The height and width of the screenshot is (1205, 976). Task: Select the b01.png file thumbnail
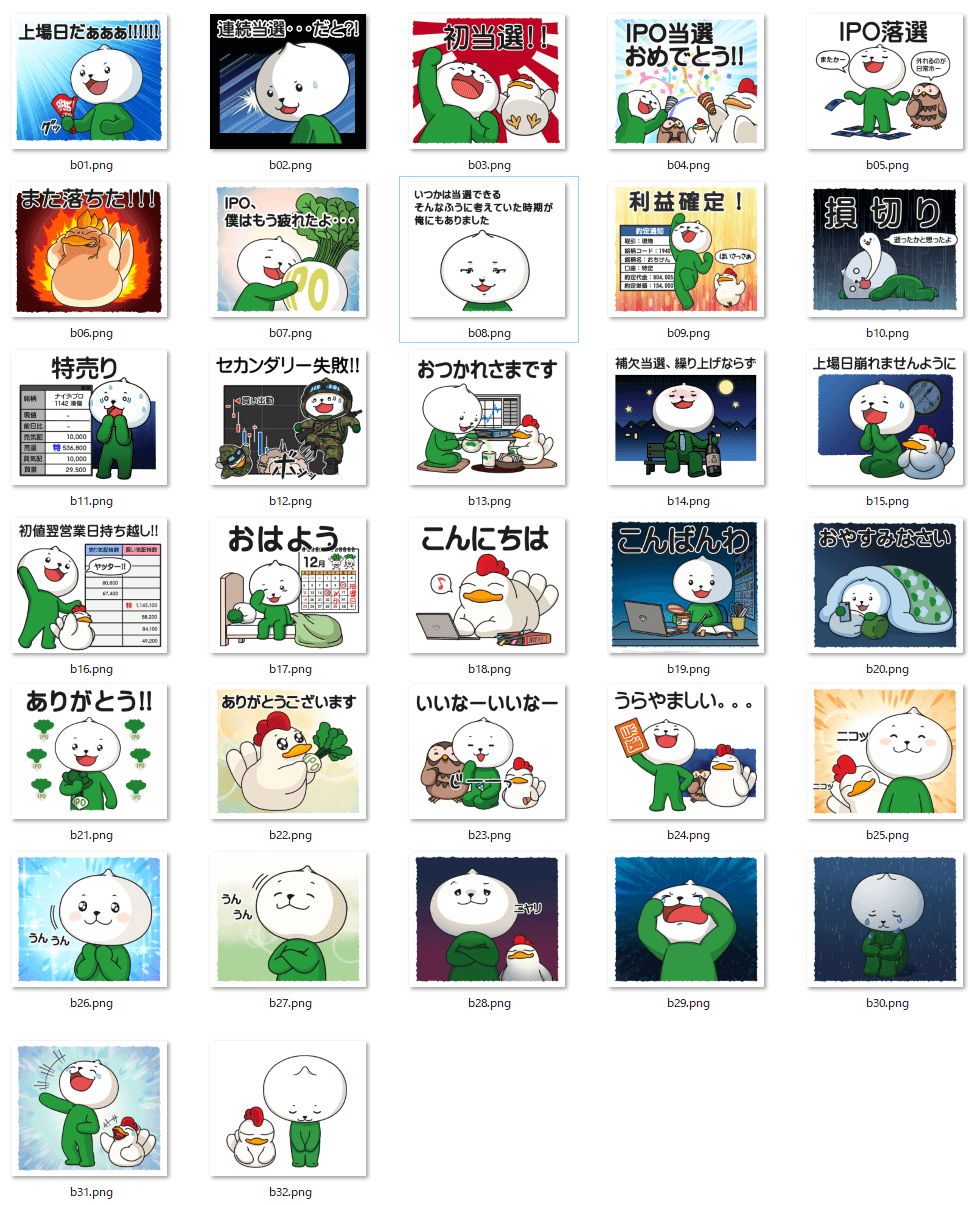click(90, 83)
